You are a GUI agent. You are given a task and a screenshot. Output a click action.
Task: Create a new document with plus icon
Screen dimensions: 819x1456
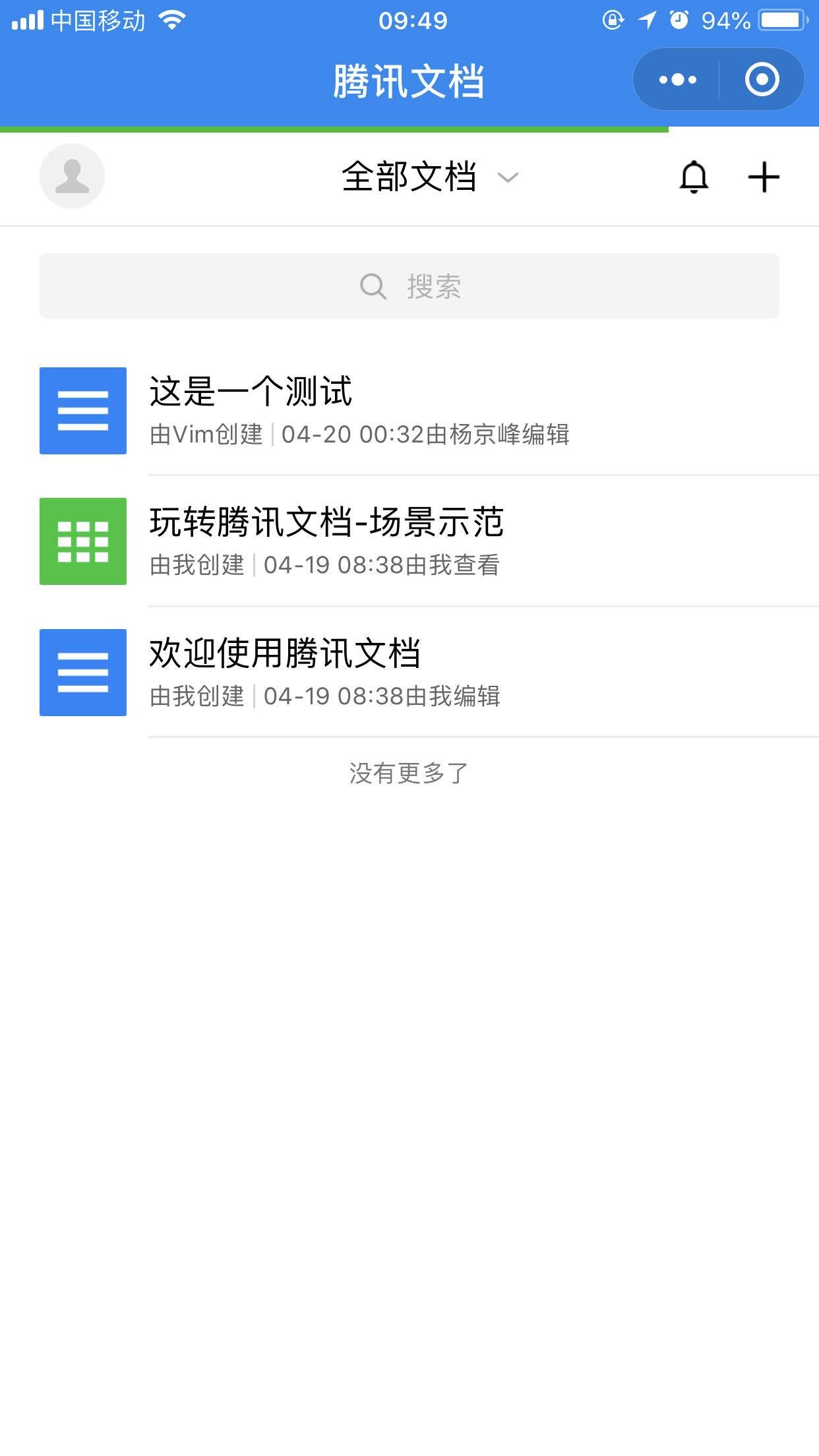point(764,177)
